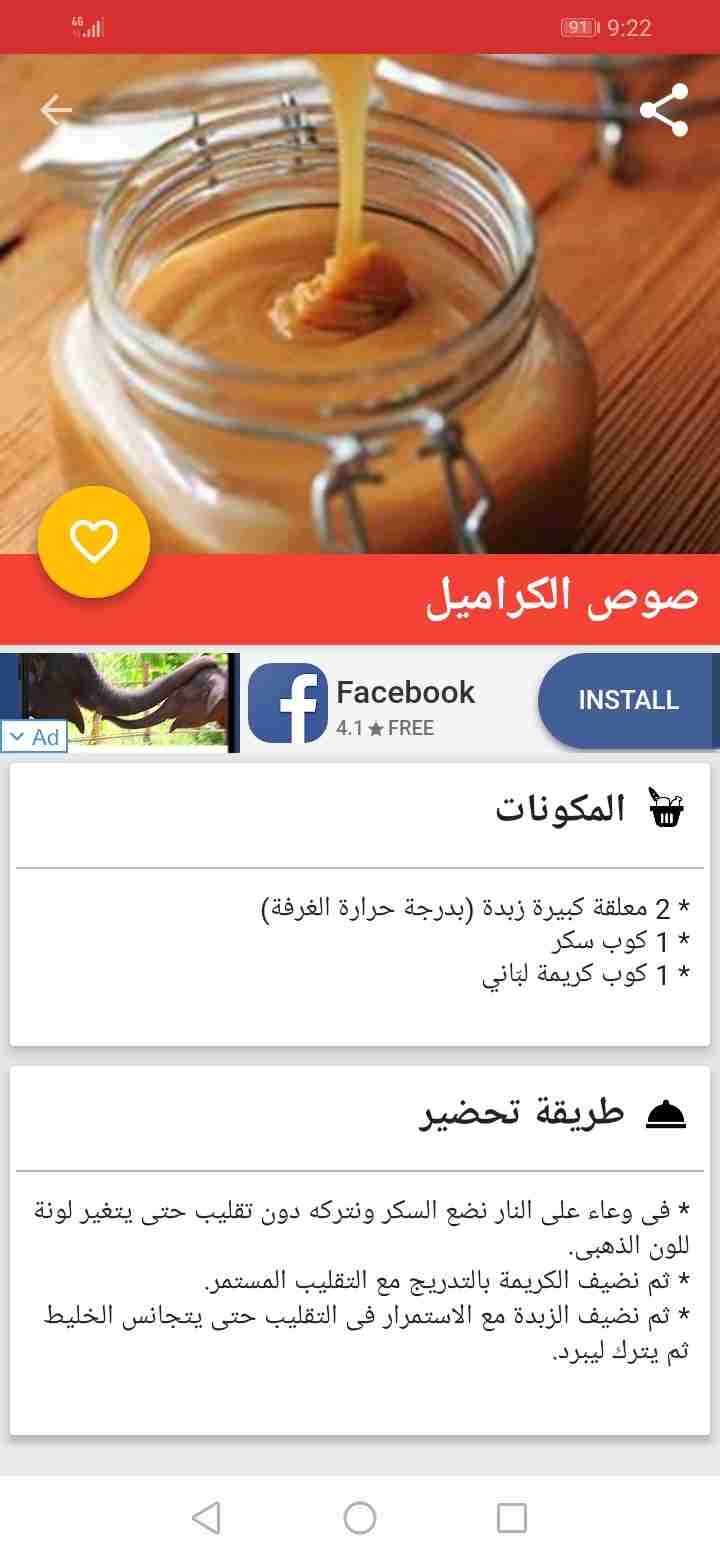Open the Ad info dropdown label
The height and width of the screenshot is (1560, 720).
pyautogui.click(x=34, y=737)
